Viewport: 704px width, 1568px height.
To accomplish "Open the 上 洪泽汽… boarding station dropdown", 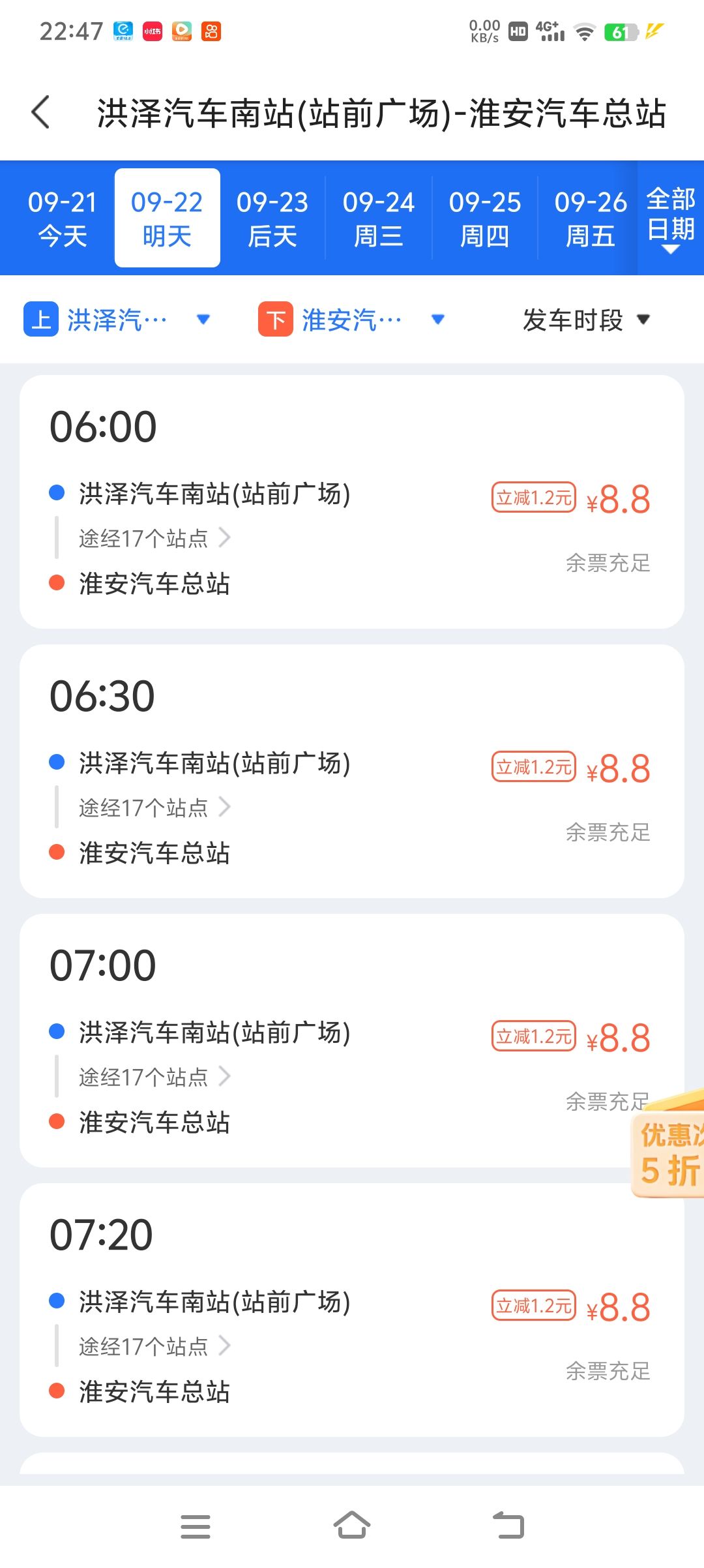I will pos(117,320).
